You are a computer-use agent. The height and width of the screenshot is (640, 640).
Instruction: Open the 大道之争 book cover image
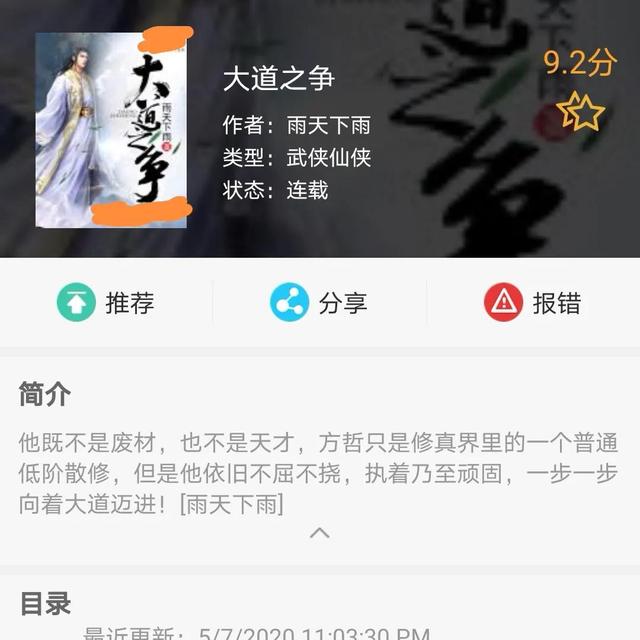111,130
